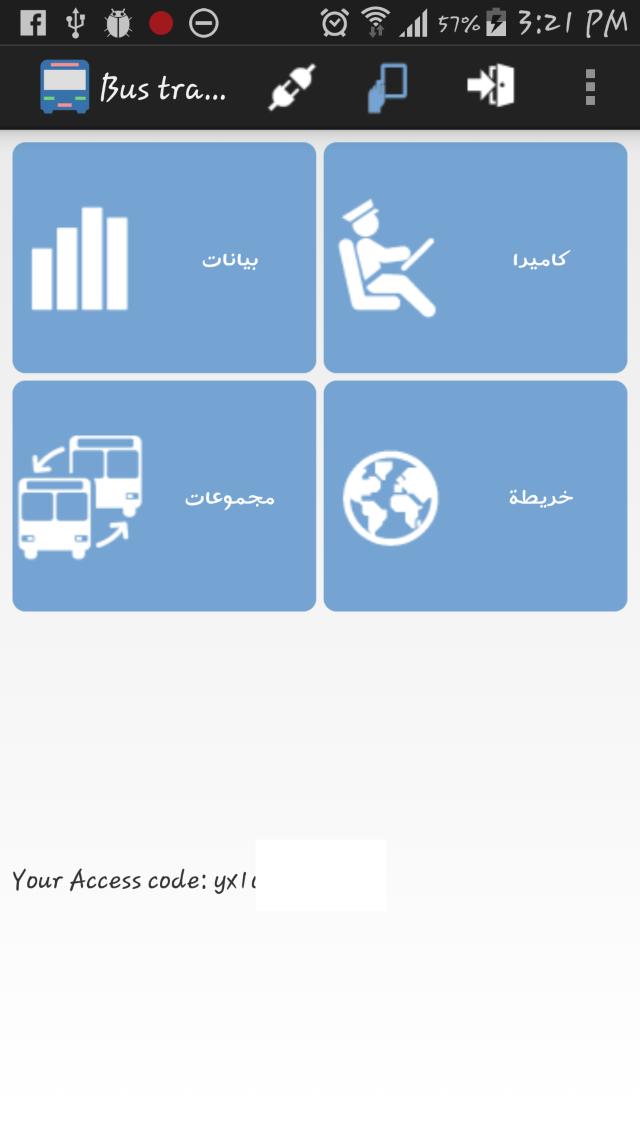
Task: Open the overflow menu
Action: pos(590,87)
